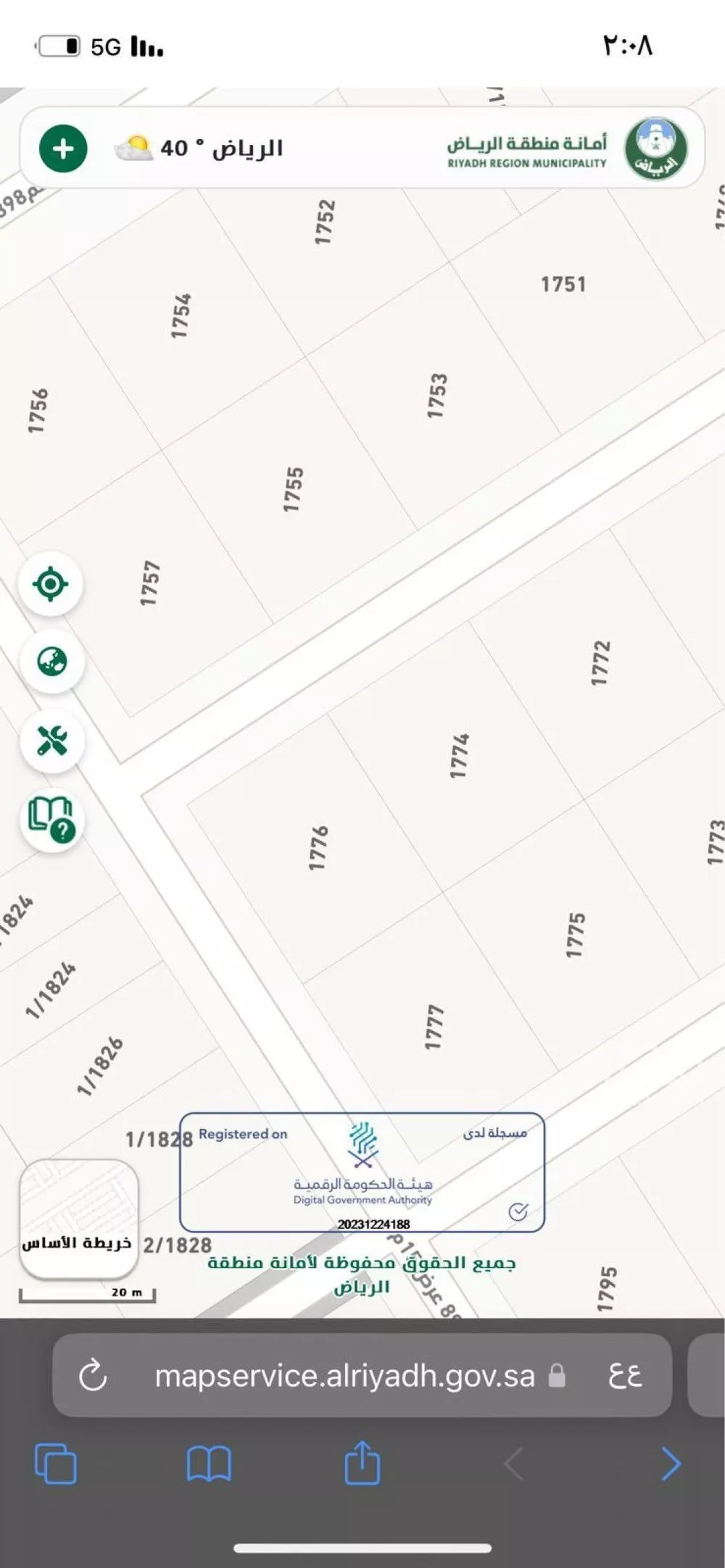Open the user guide help icon

pyautogui.click(x=51, y=819)
